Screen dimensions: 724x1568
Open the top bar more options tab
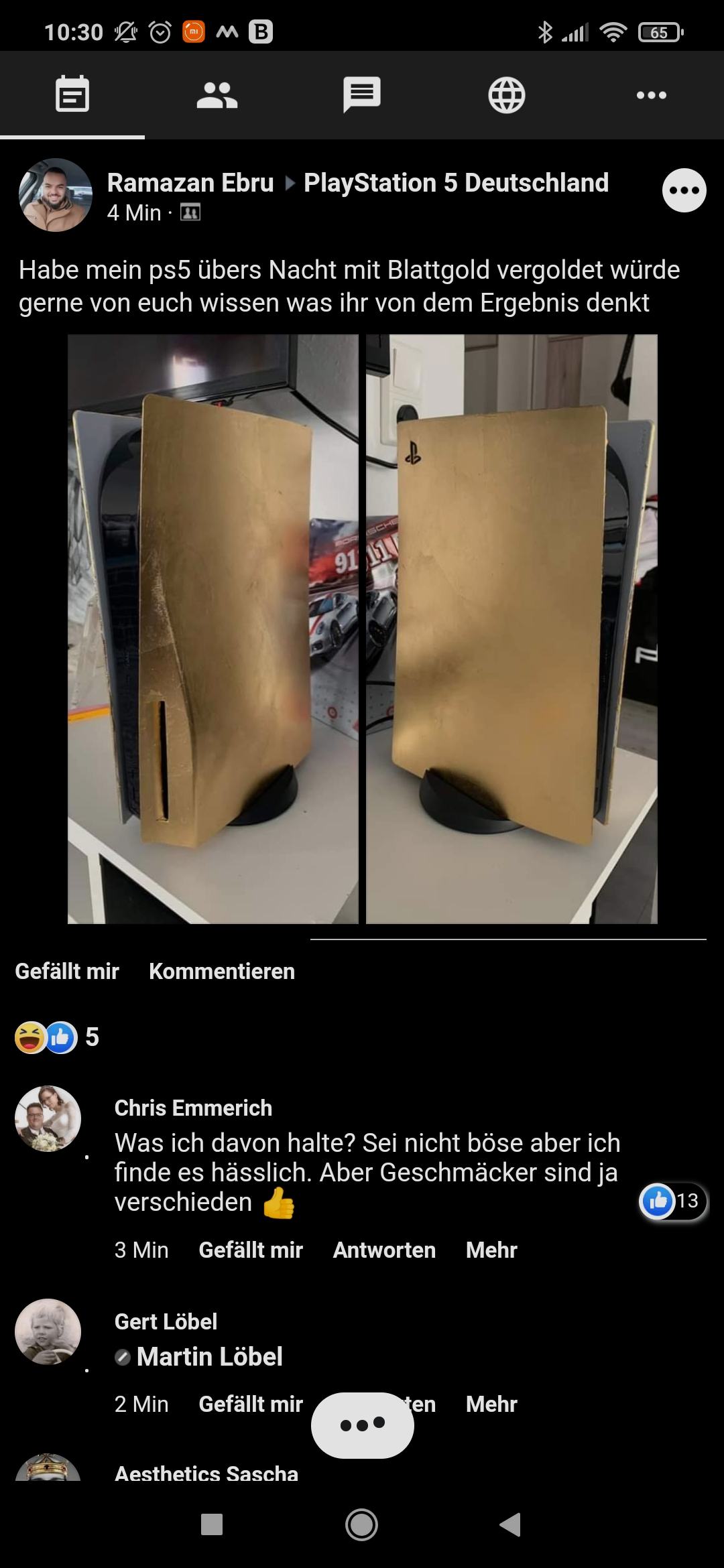(652, 94)
